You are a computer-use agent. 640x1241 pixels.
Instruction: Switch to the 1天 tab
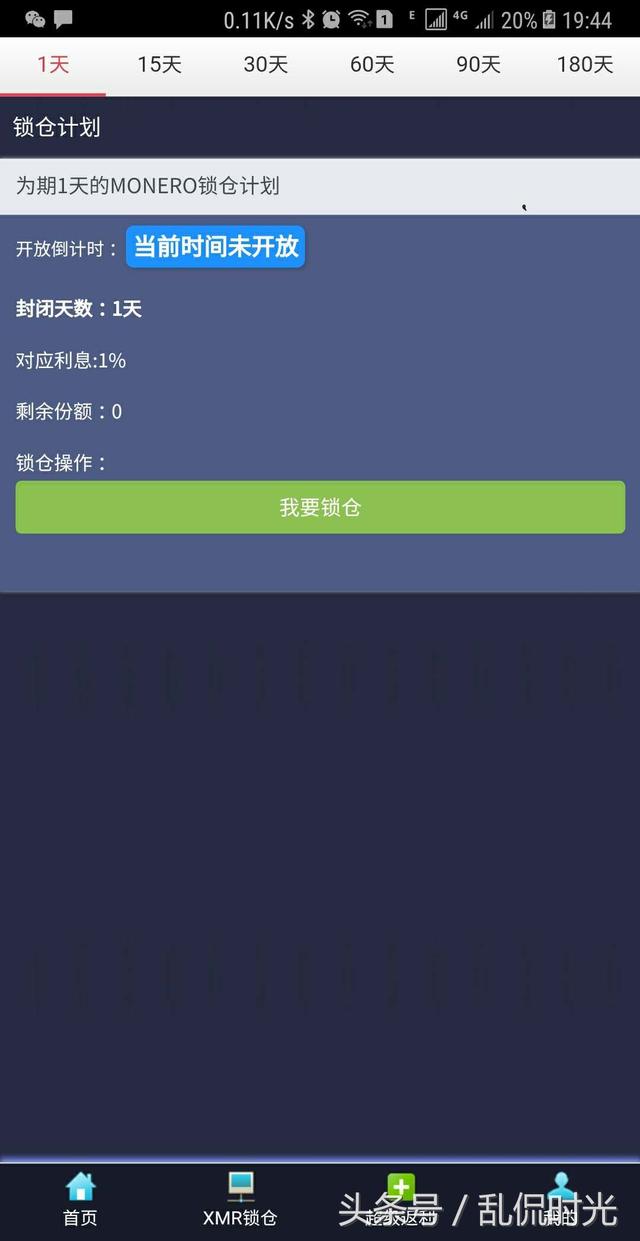pyautogui.click(x=53, y=66)
